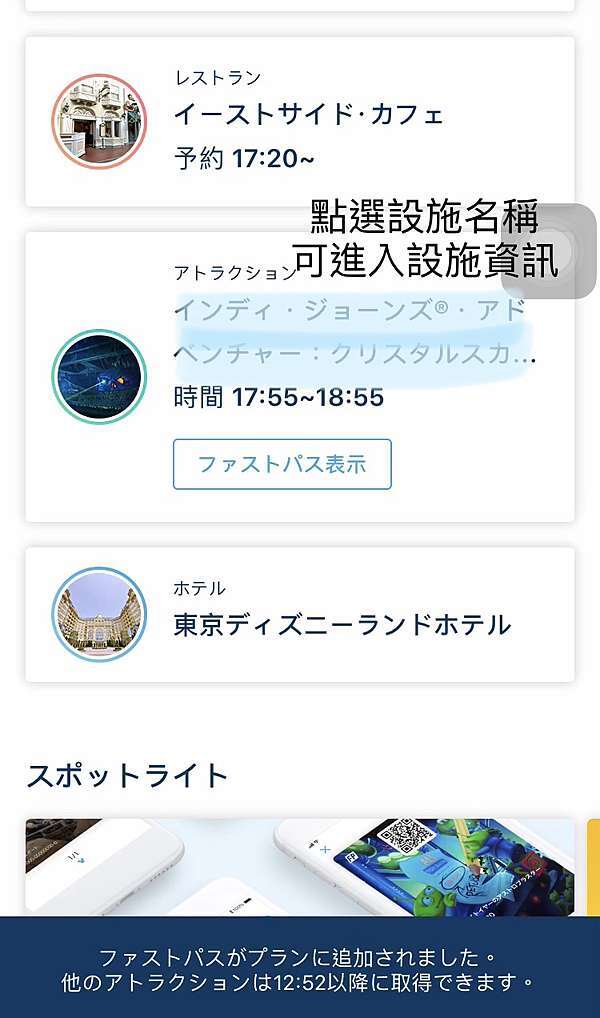Open the spotlight banner with phone images
This screenshot has width=600, height=1018.
coord(299,867)
